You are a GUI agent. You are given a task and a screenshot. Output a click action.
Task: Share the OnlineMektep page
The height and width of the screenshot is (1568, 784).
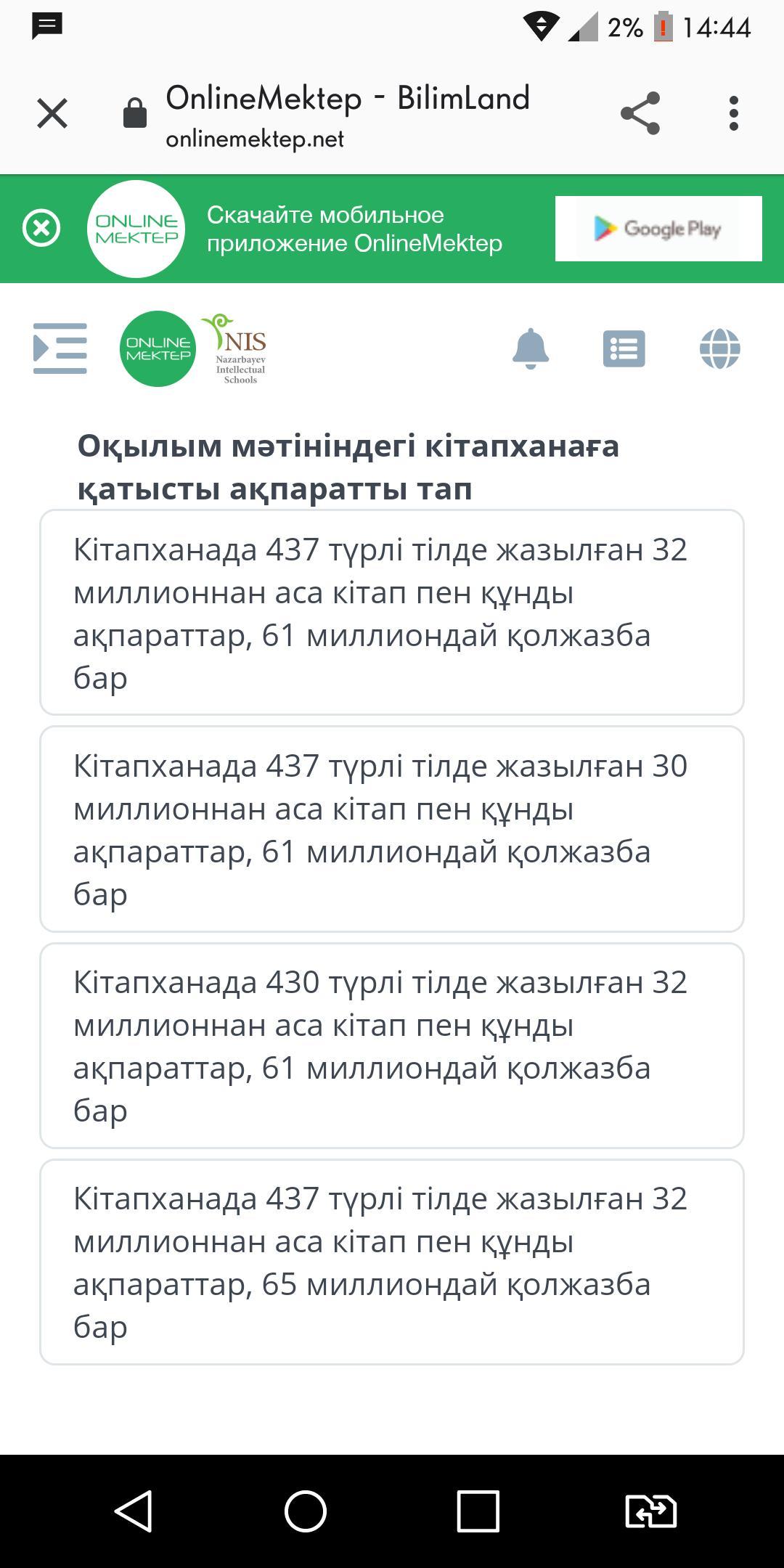coord(640,114)
